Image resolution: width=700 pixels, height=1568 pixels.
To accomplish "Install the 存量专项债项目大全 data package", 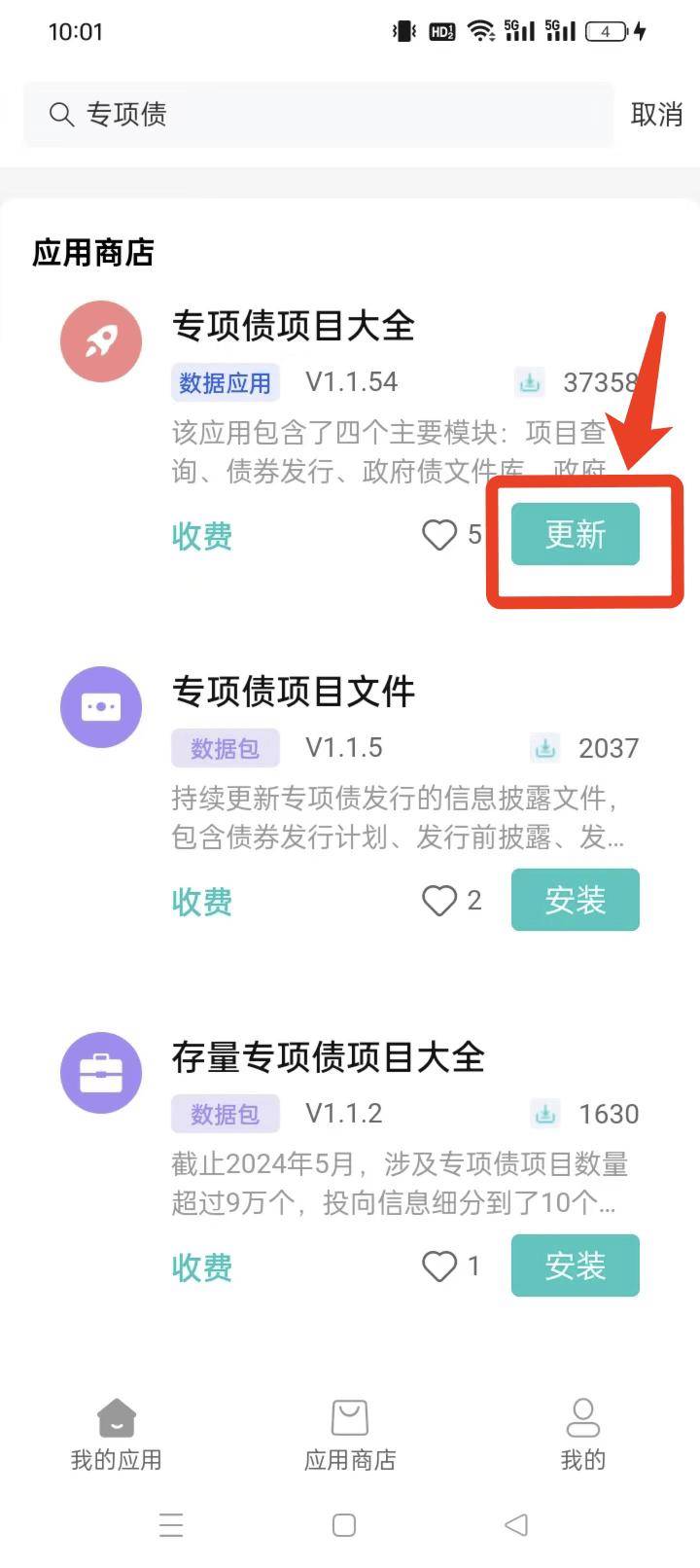I will pos(575,1265).
